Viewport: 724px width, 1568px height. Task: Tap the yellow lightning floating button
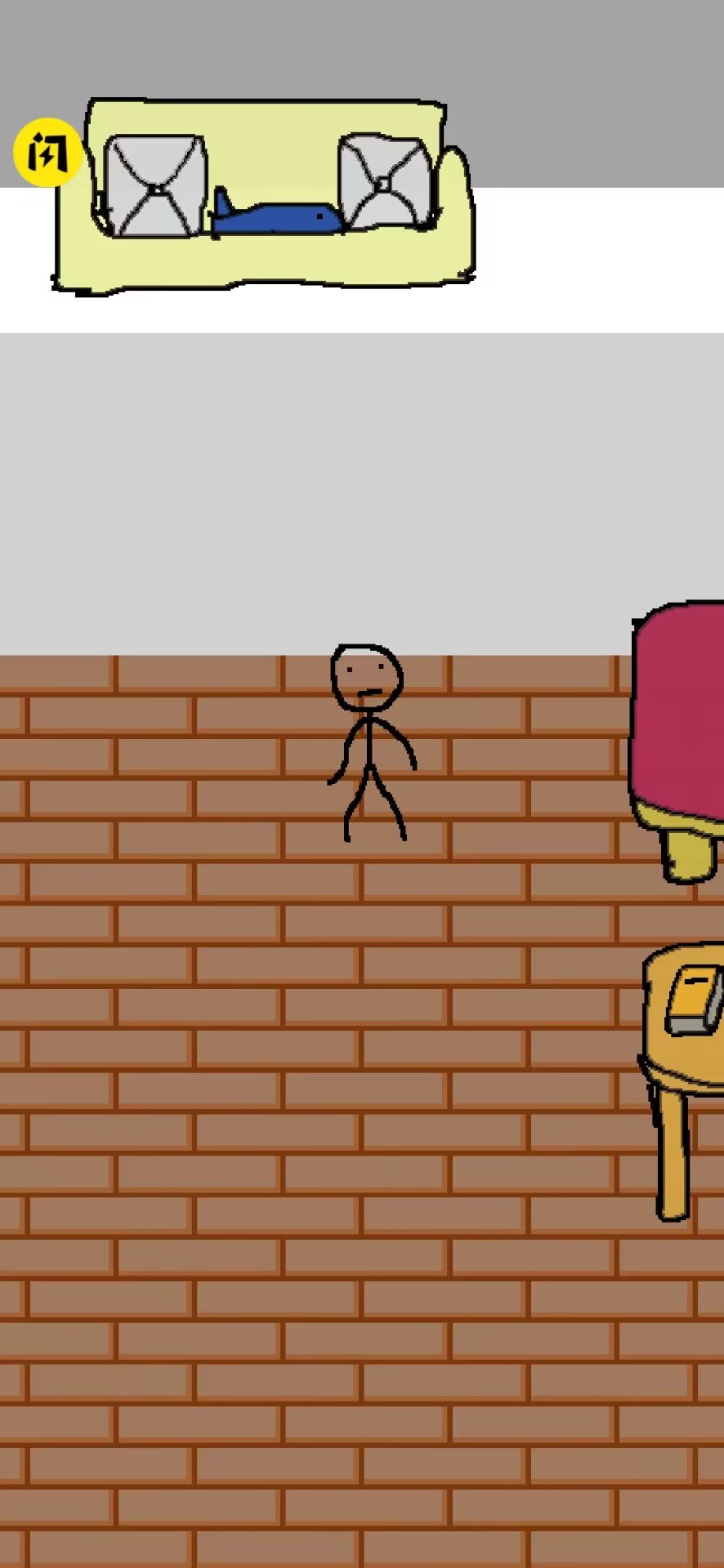pos(47,153)
